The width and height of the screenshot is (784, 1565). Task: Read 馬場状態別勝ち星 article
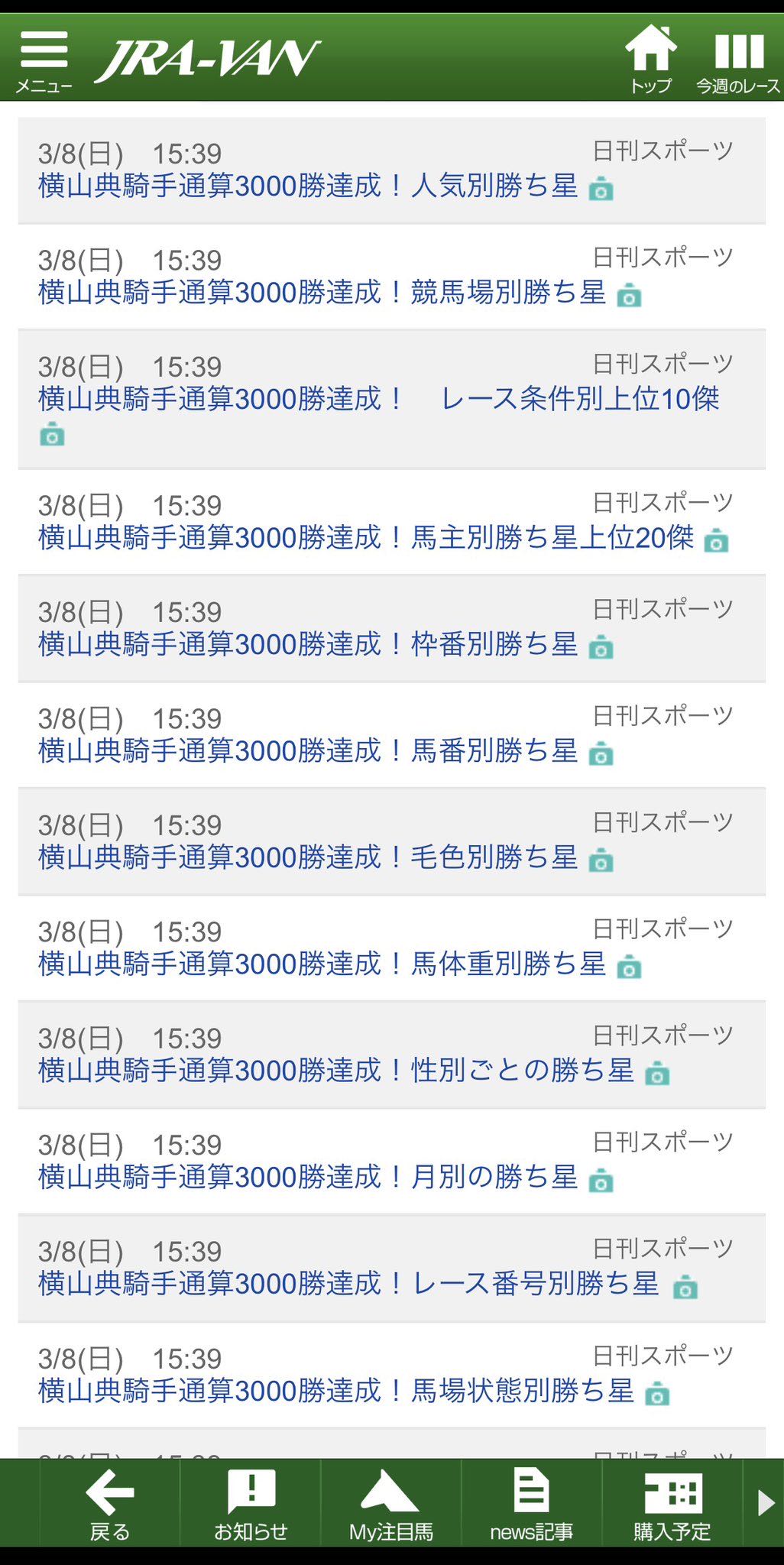[336, 1391]
